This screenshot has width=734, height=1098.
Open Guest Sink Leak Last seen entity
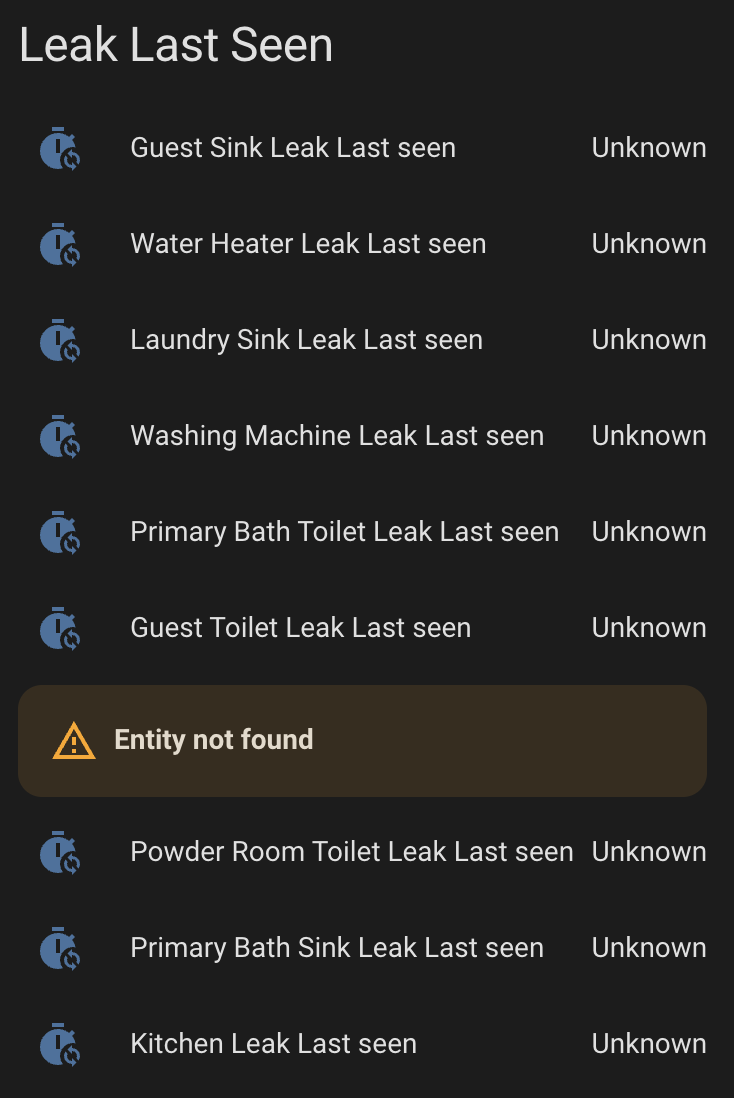[293, 148]
